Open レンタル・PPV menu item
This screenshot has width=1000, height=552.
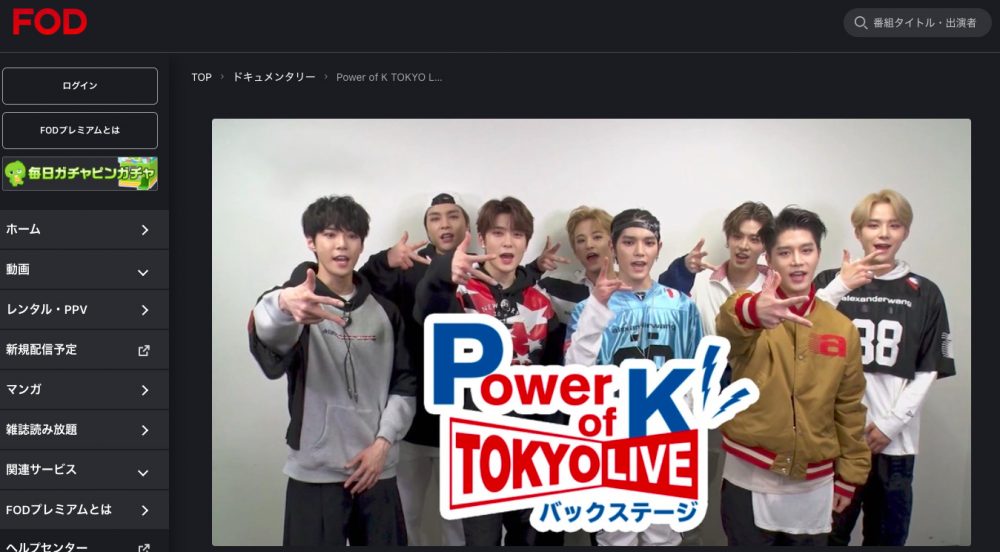80,310
